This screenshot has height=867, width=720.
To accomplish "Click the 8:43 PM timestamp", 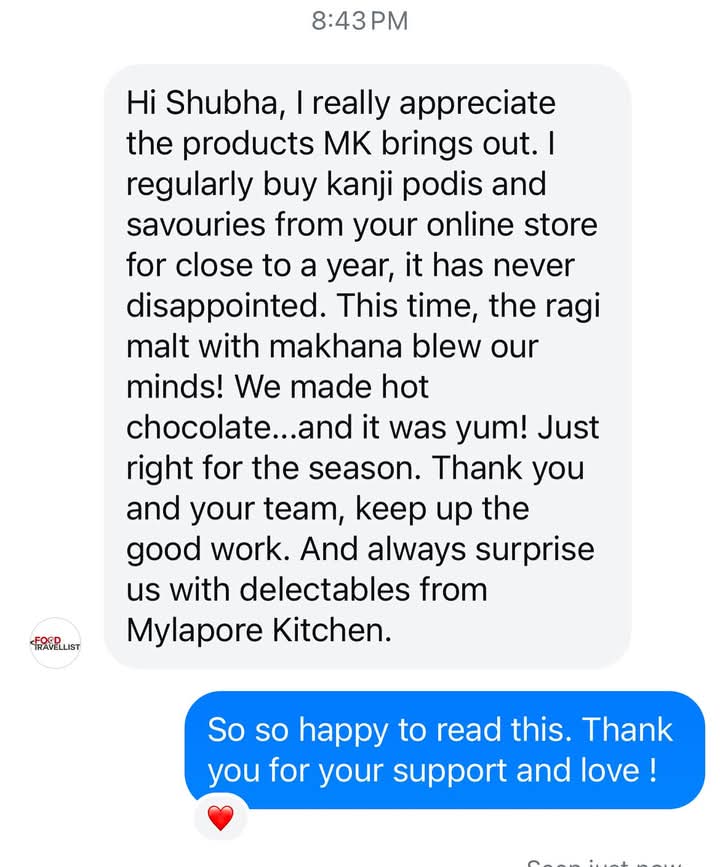I will [x=360, y=20].
